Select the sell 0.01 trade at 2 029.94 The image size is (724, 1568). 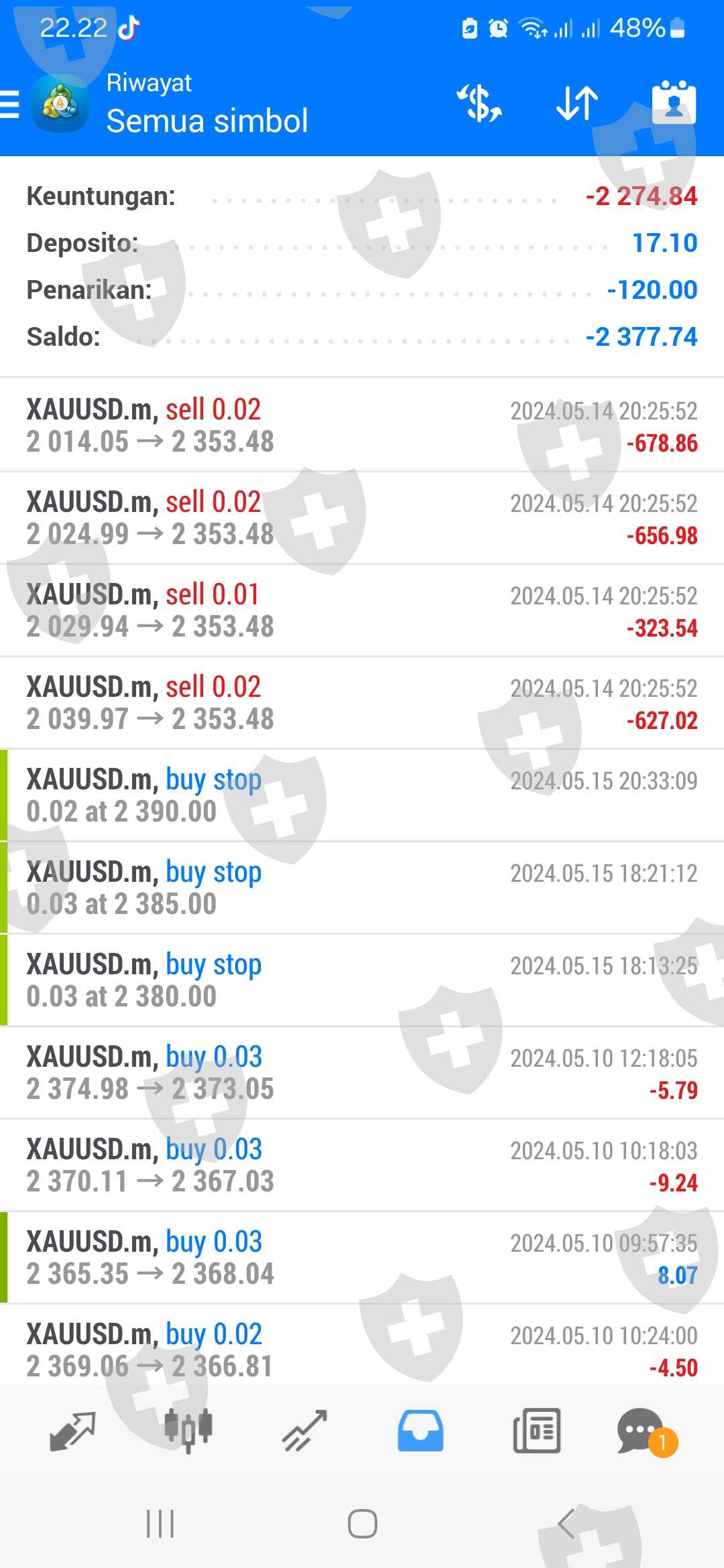click(362, 610)
